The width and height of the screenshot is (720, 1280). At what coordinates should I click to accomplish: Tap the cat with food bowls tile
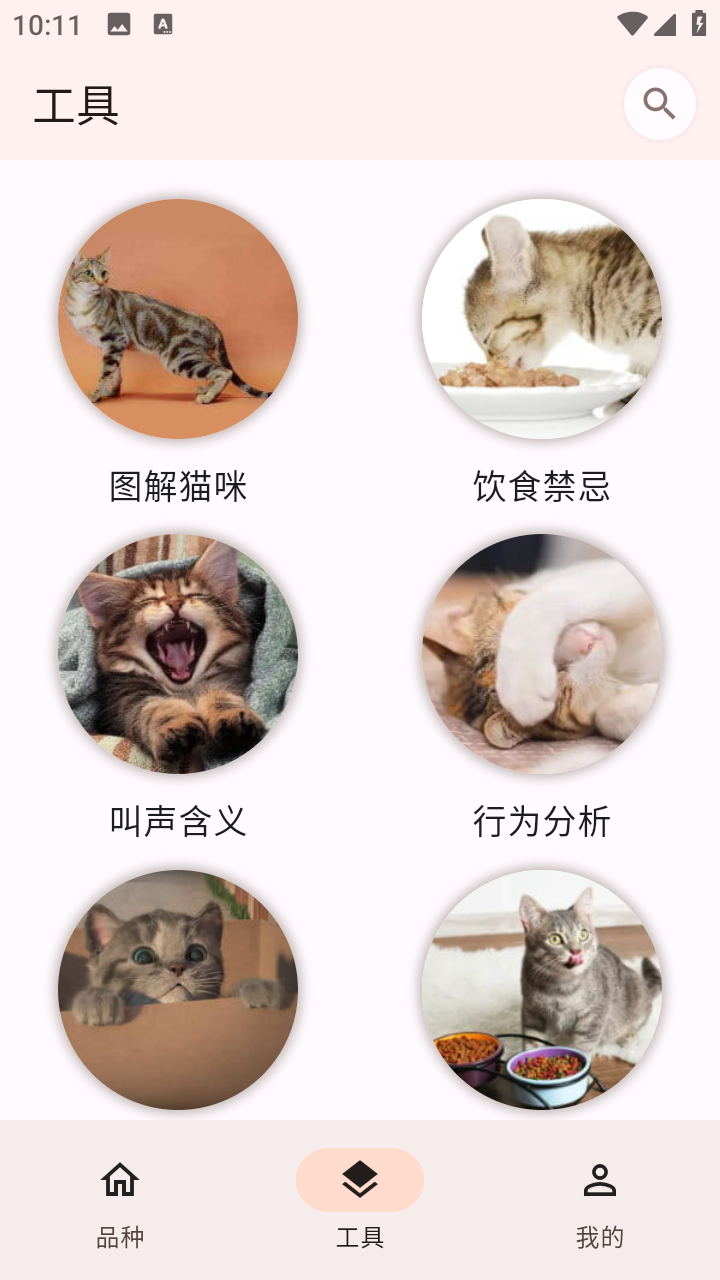pos(541,989)
